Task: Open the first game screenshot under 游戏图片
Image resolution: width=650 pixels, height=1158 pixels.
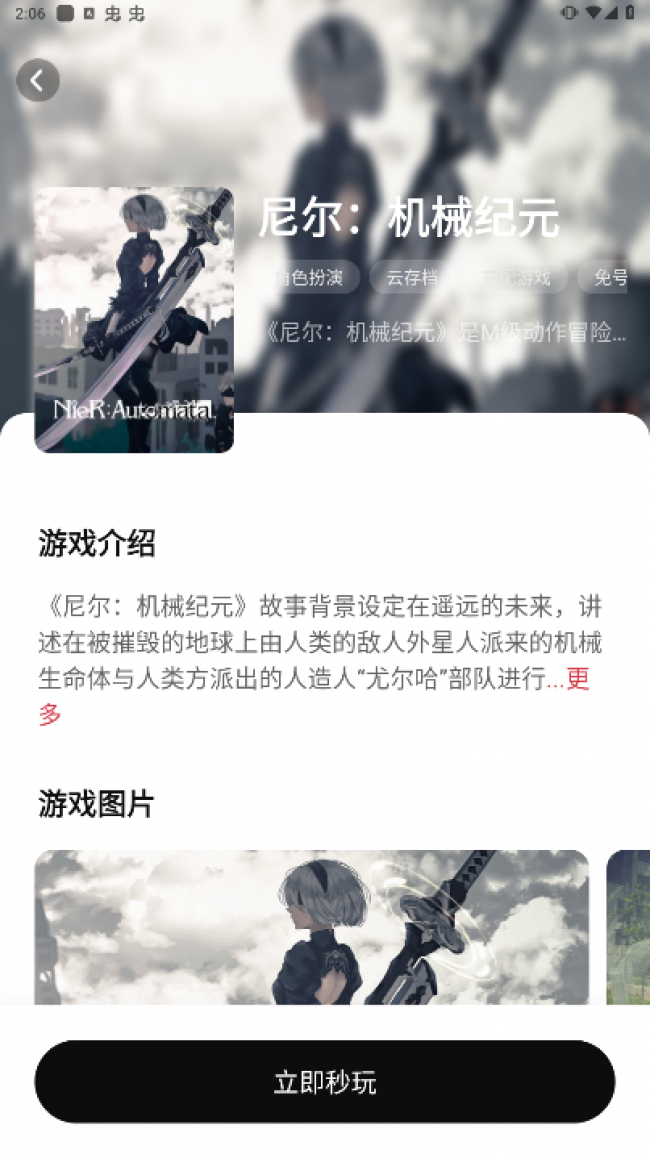Action: point(312,927)
